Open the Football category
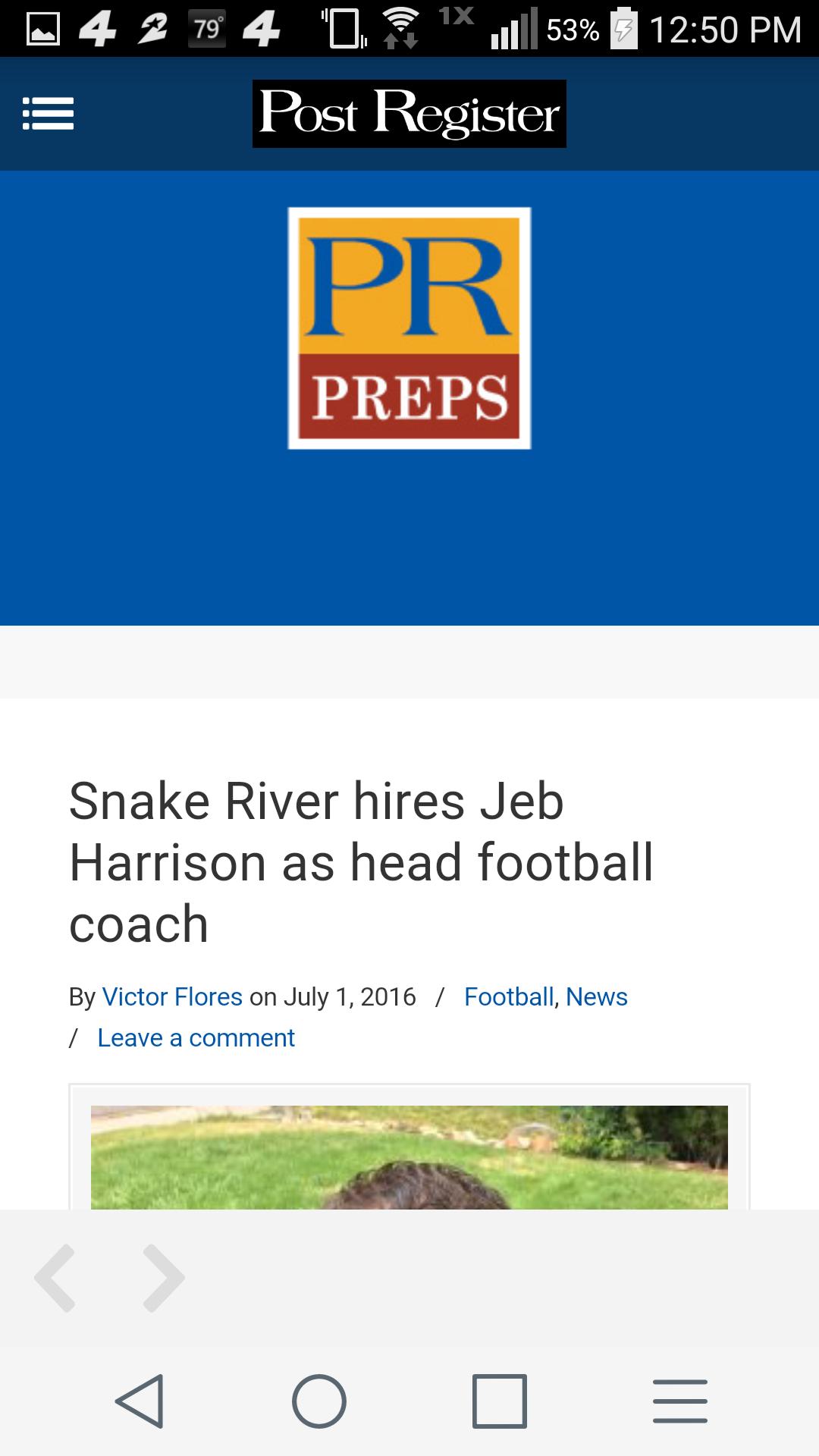Viewport: 819px width, 1456px height. (509, 996)
